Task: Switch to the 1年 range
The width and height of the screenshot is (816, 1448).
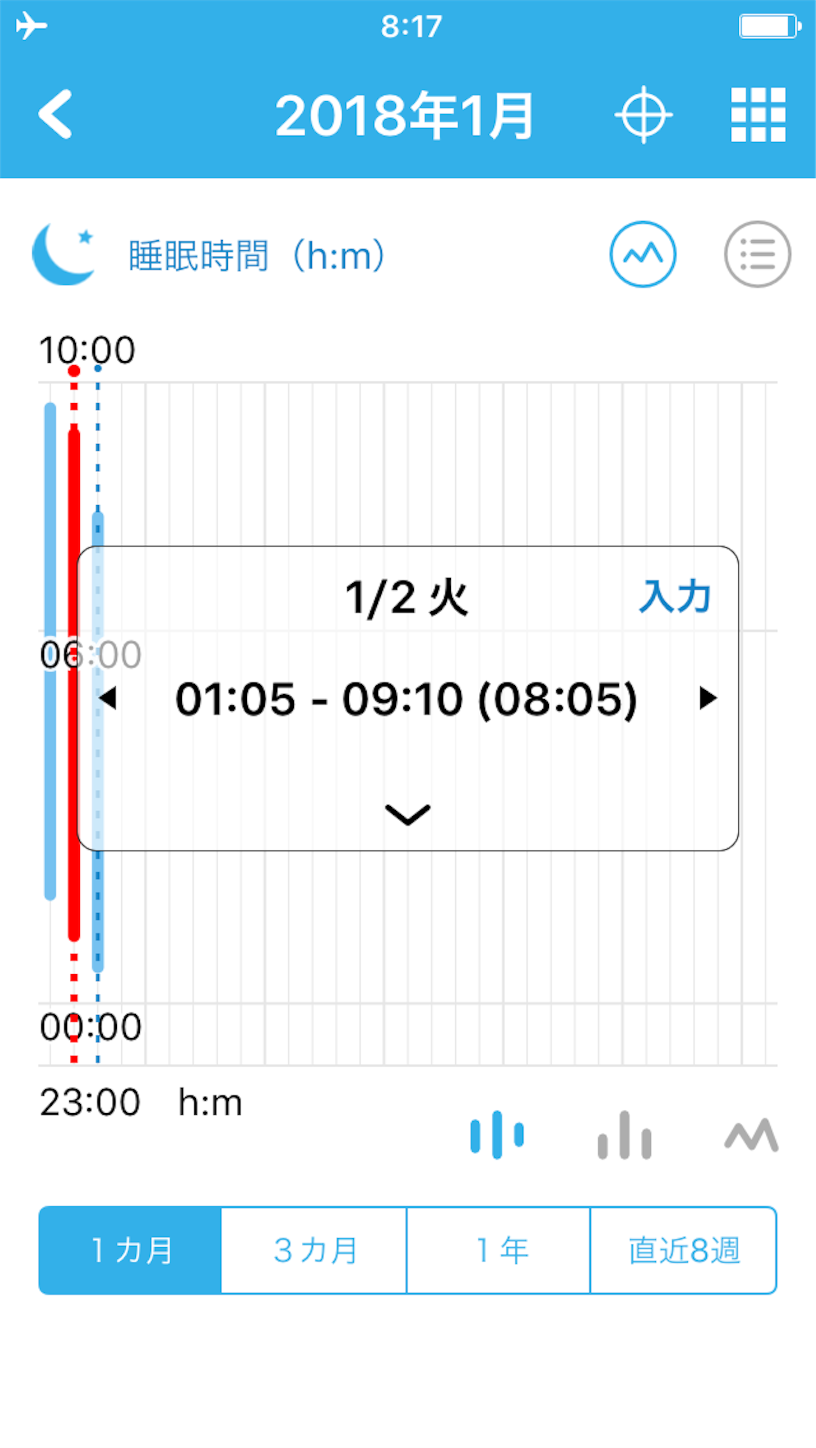Action: (x=499, y=1250)
